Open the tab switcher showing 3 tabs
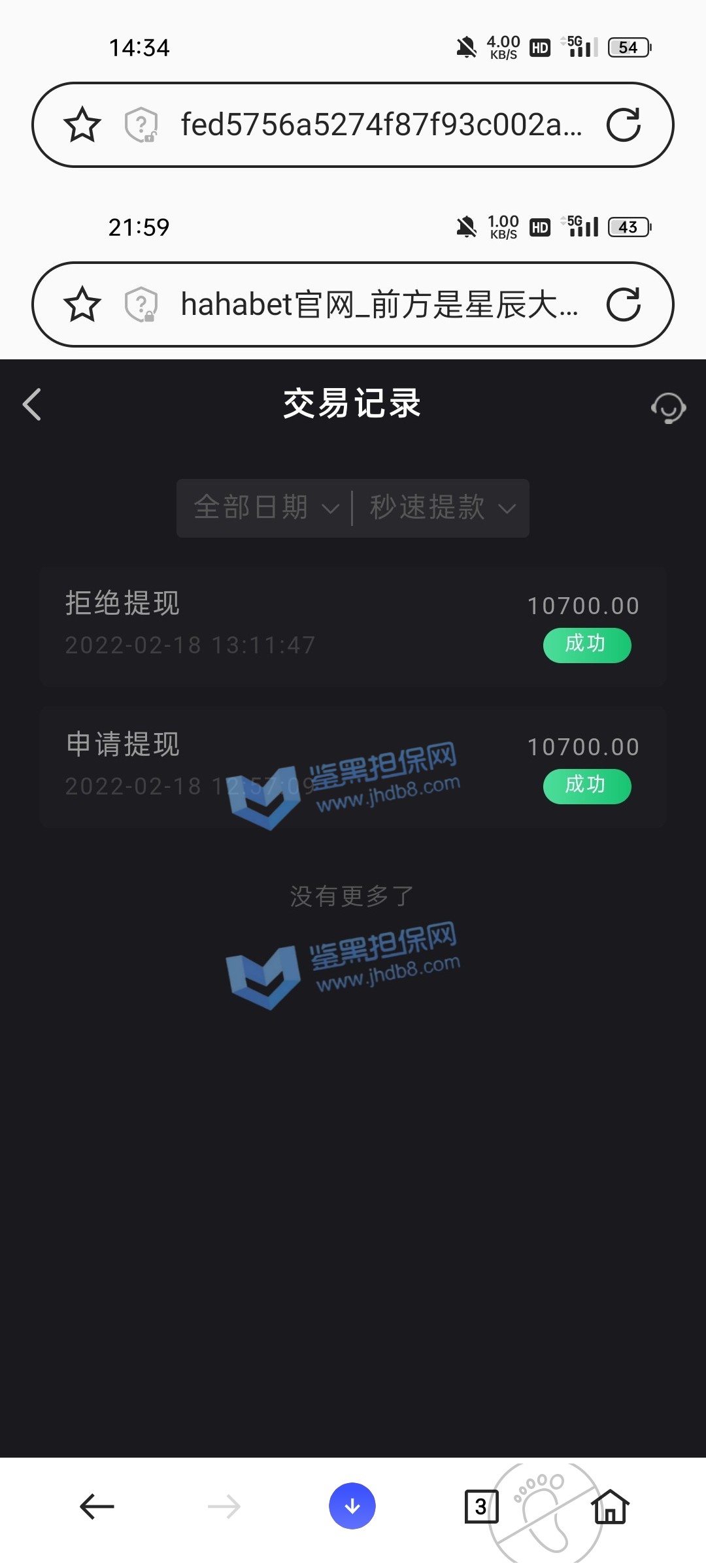This screenshot has height=1568, width=706. [481, 1507]
